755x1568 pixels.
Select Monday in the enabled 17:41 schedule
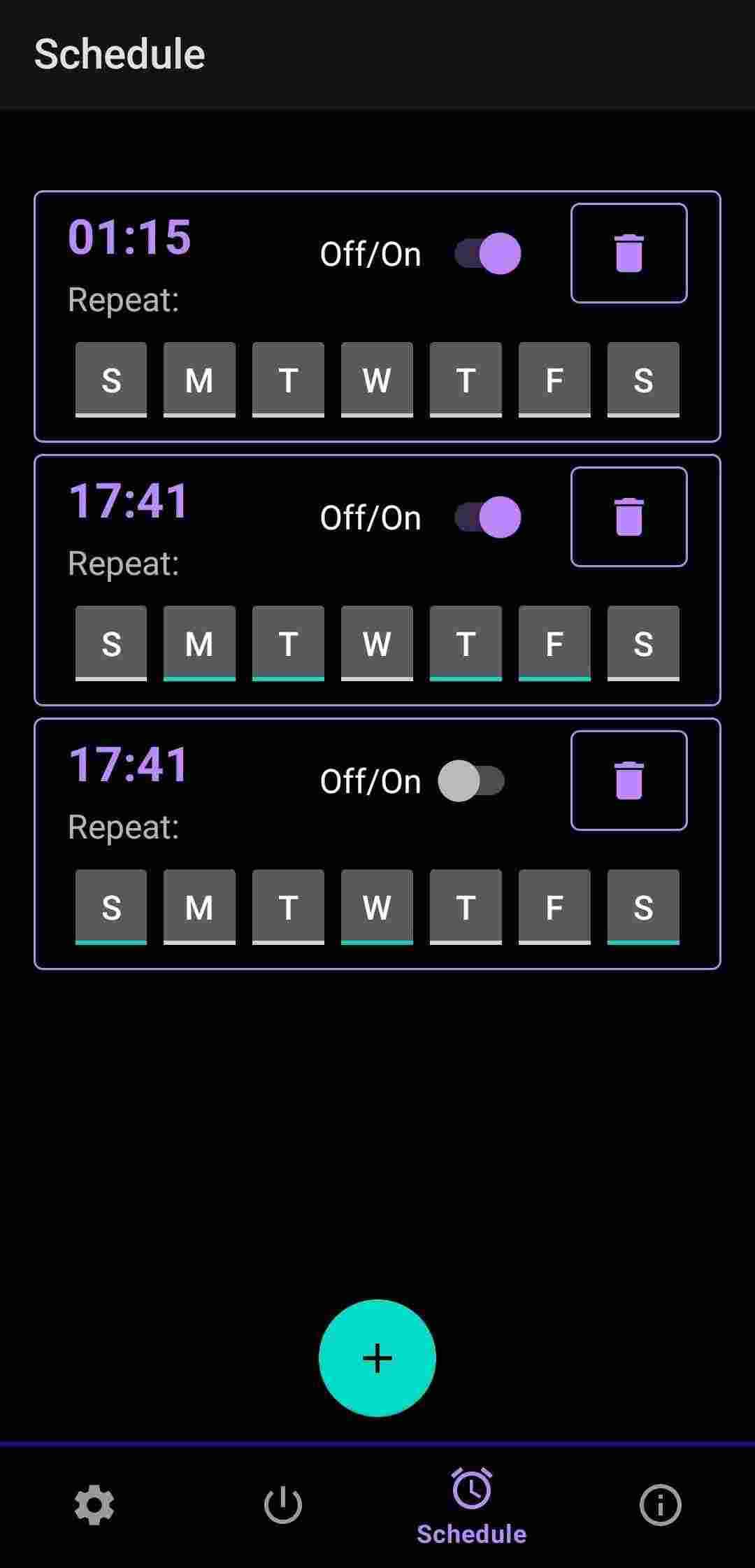(x=199, y=644)
